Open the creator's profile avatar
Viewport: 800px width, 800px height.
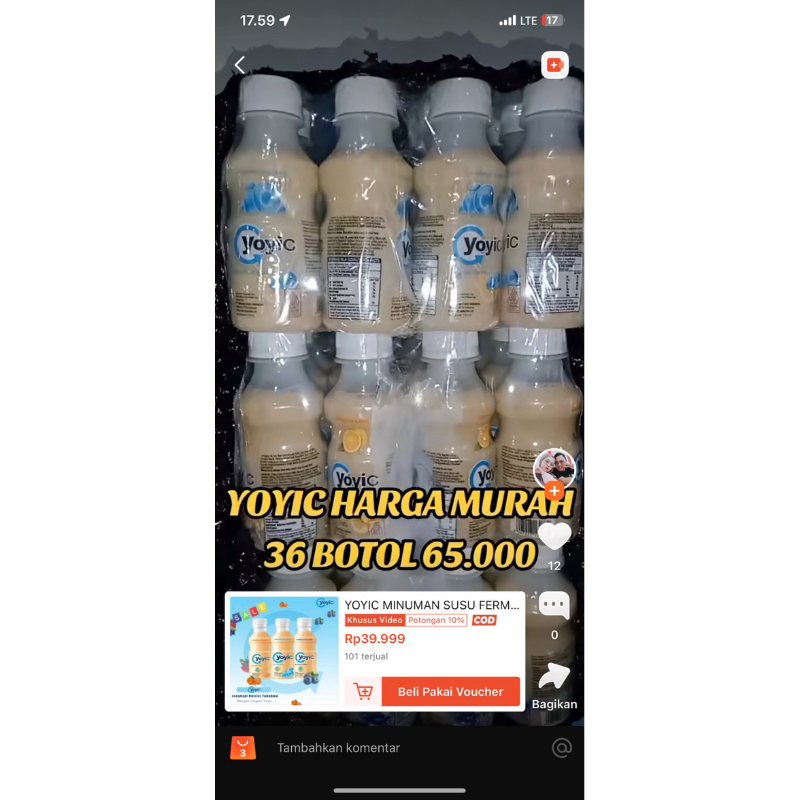554,468
